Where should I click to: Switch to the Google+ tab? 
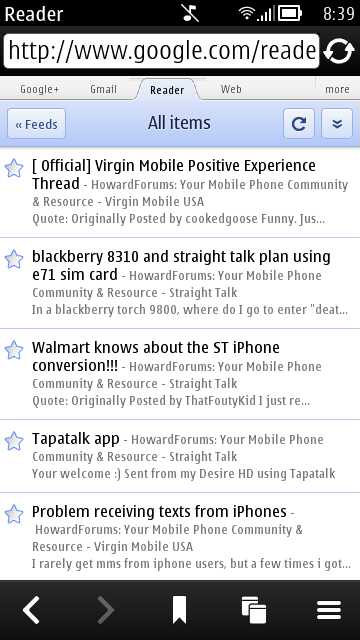pos(40,89)
